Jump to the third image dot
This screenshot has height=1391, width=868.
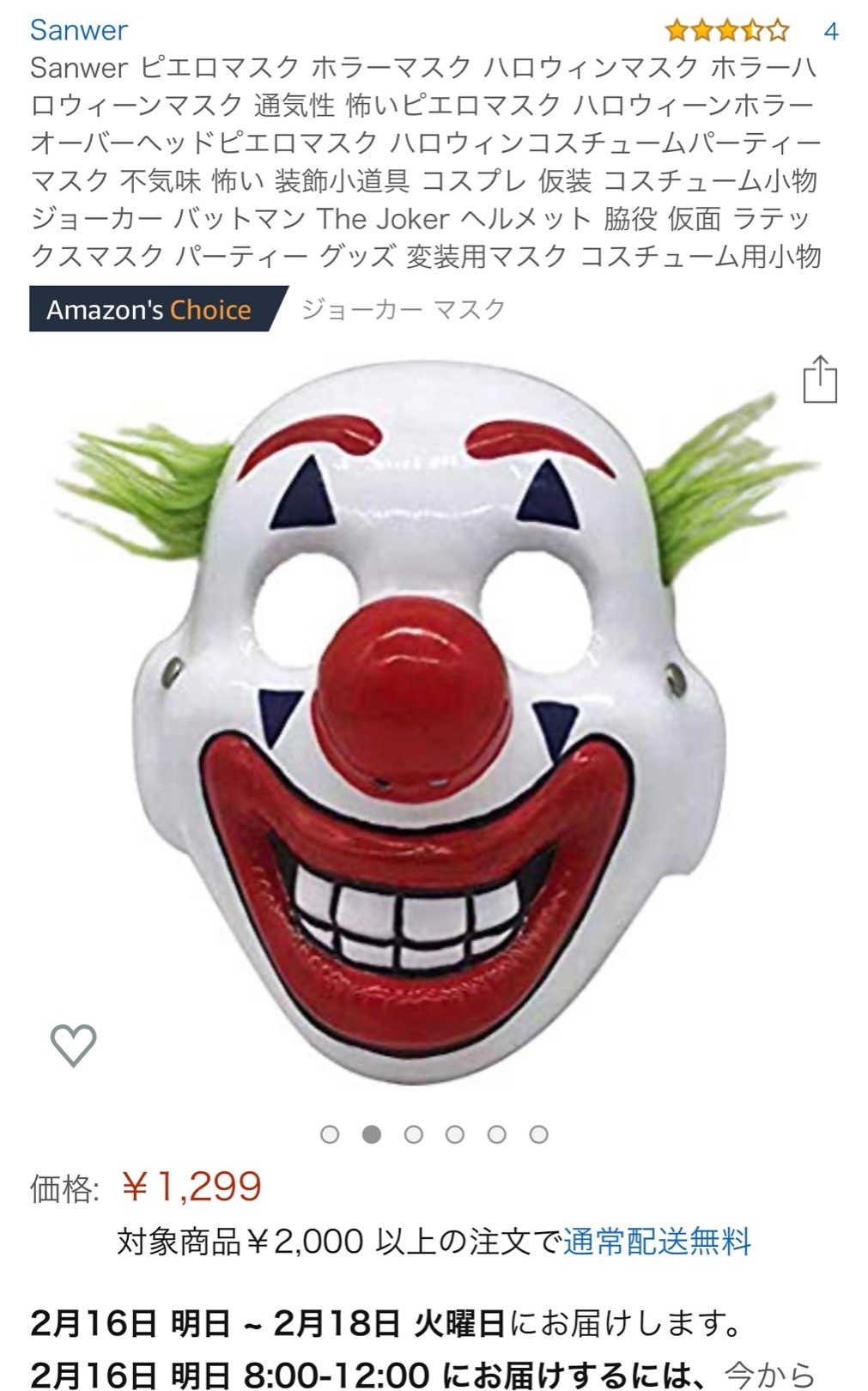point(413,1134)
